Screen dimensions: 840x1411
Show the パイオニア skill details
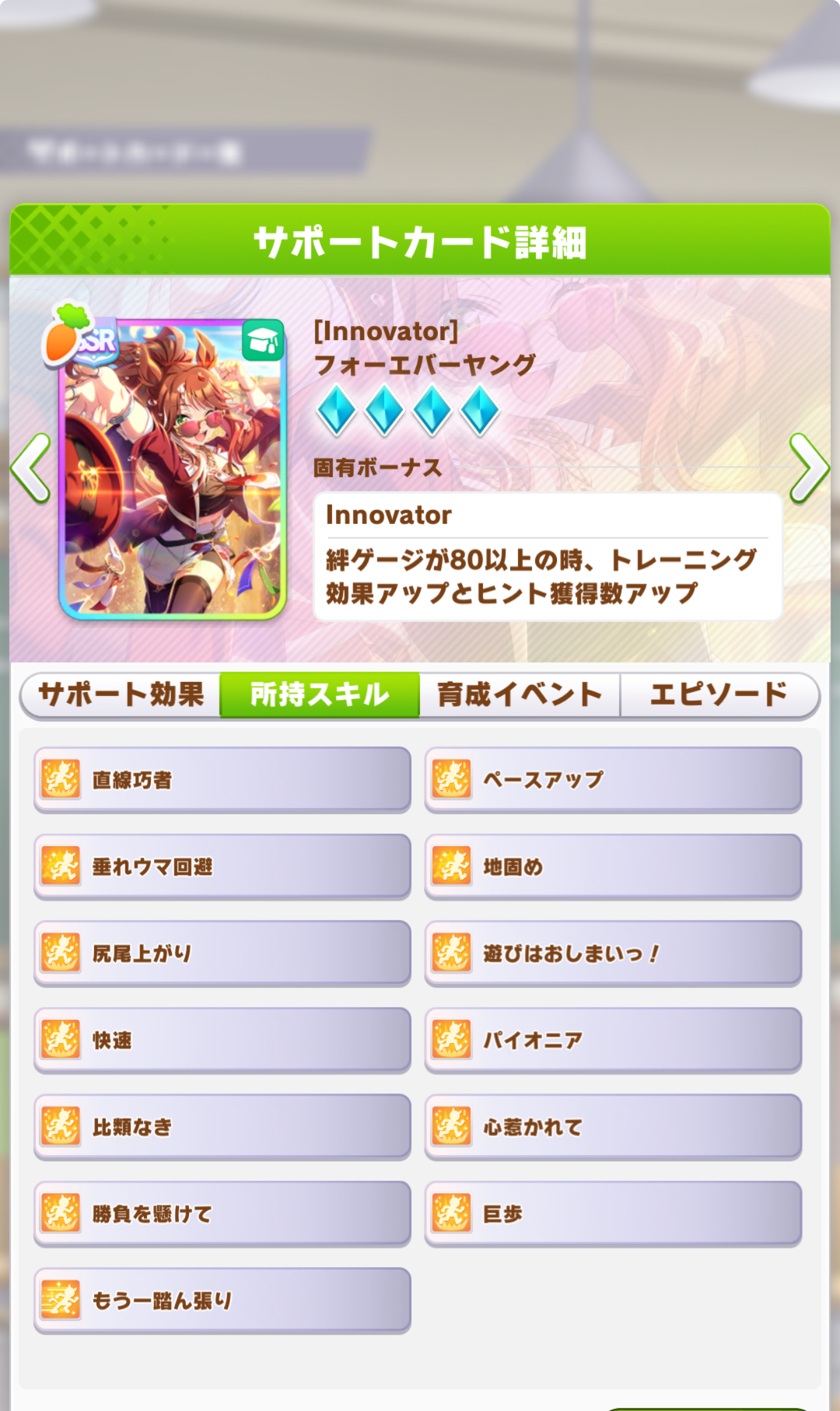click(613, 1040)
